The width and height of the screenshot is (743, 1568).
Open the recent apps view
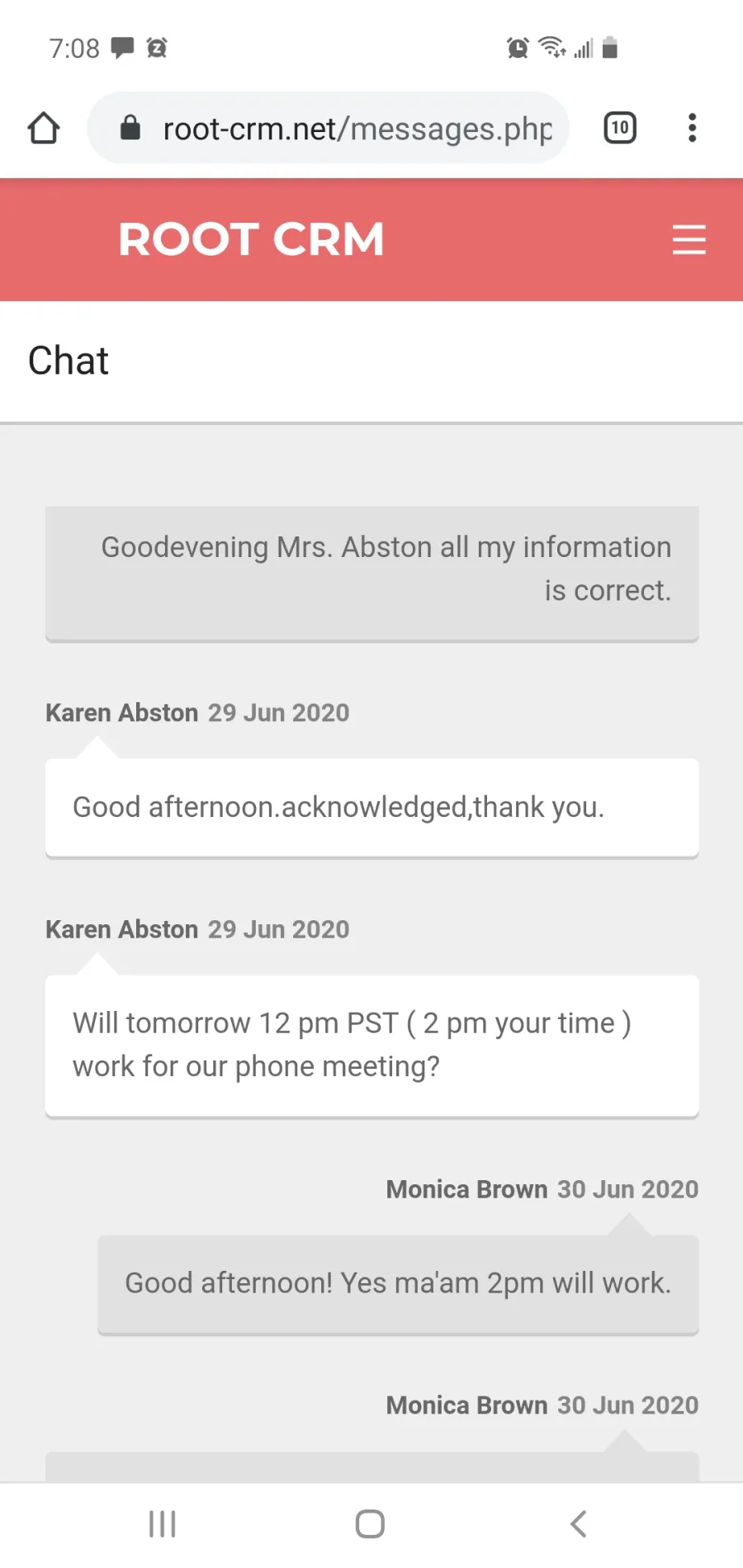163,1523
